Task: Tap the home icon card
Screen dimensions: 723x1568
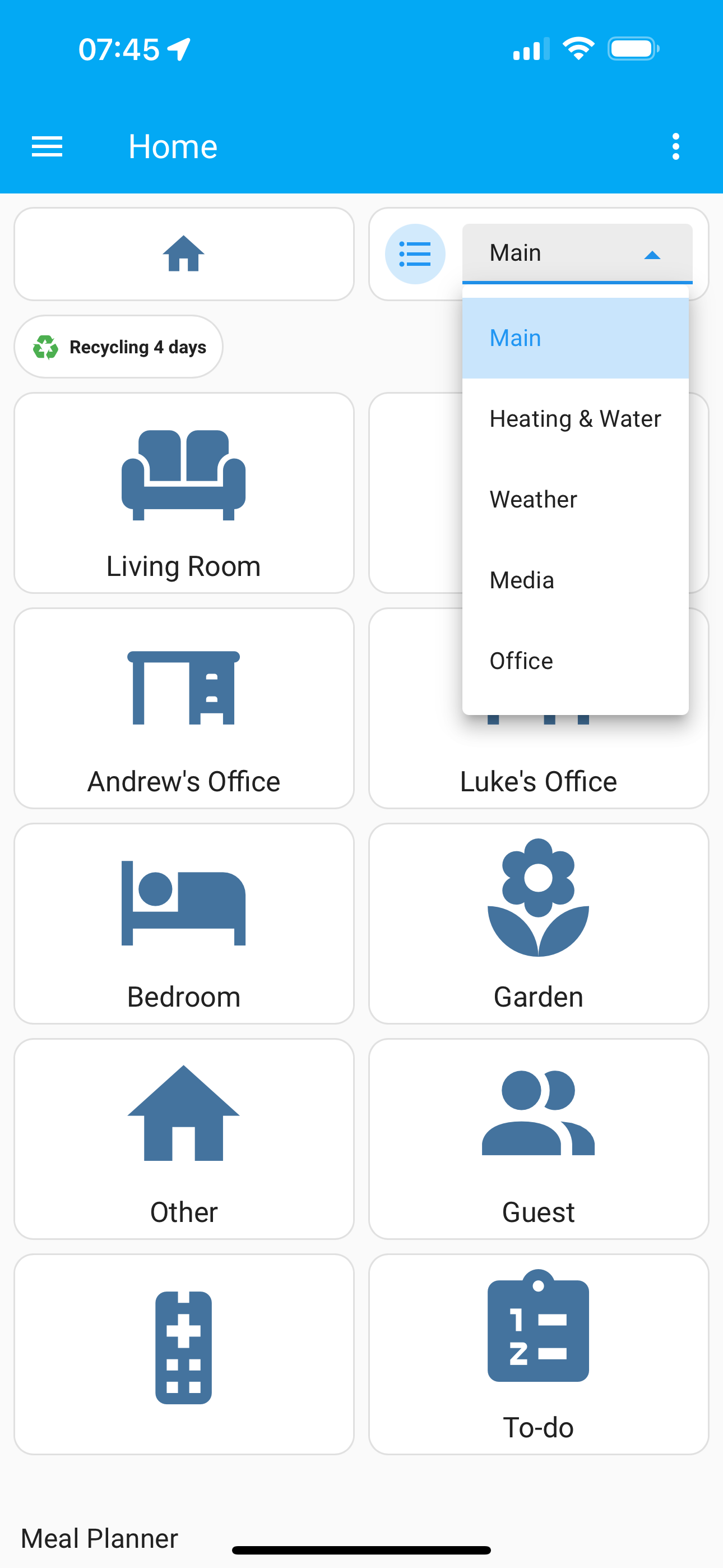Action: (x=184, y=254)
